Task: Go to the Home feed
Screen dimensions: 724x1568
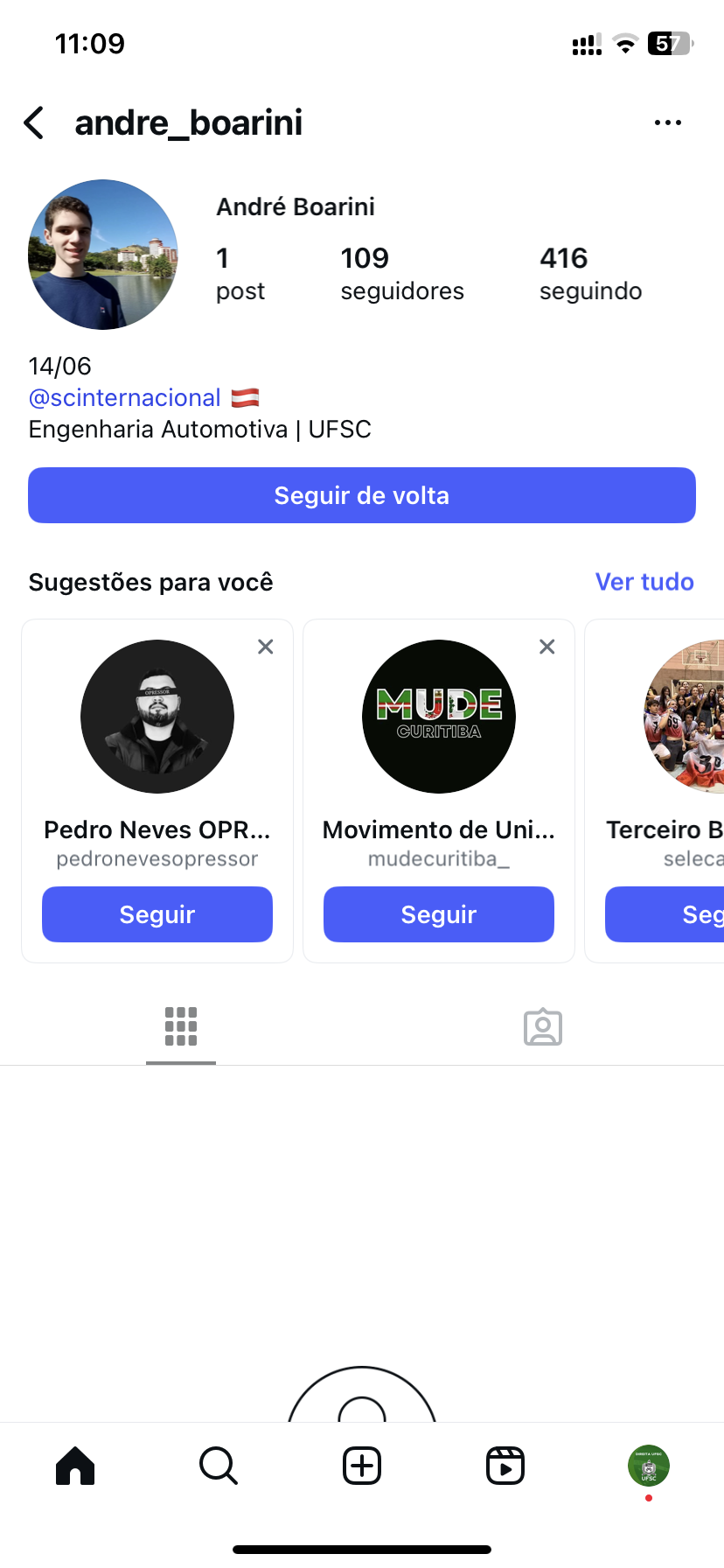Action: click(75, 1466)
